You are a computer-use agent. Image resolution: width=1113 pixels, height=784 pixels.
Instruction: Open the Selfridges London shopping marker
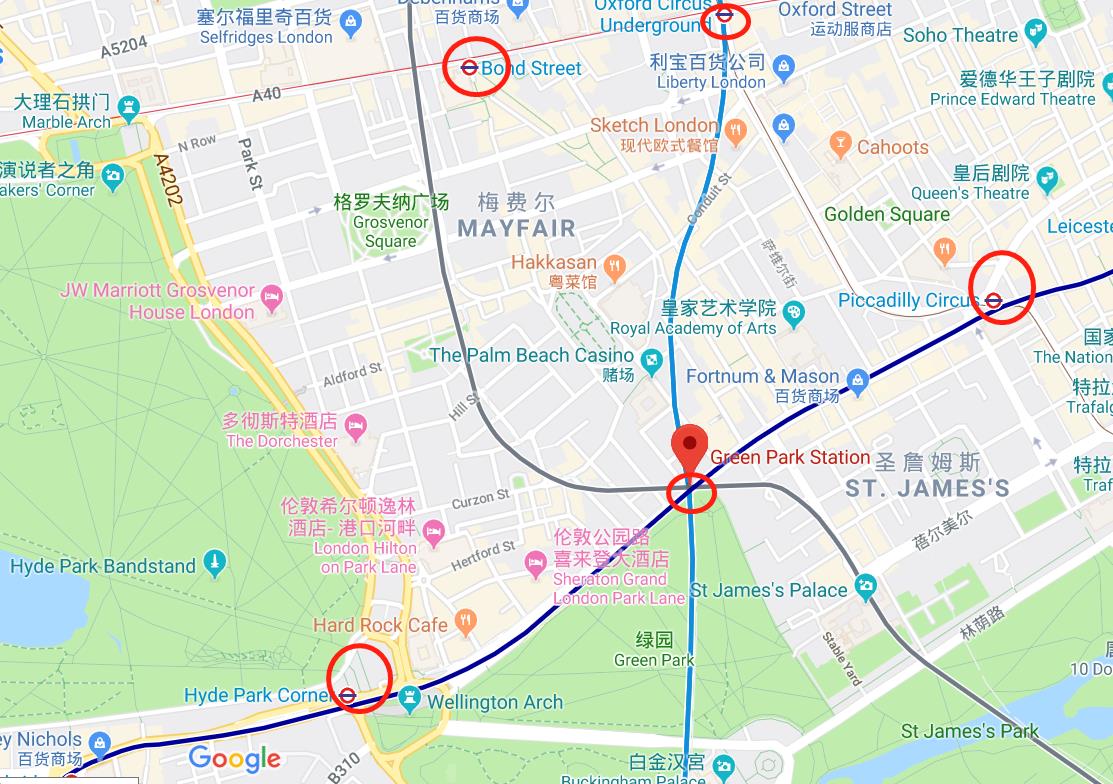click(x=350, y=20)
